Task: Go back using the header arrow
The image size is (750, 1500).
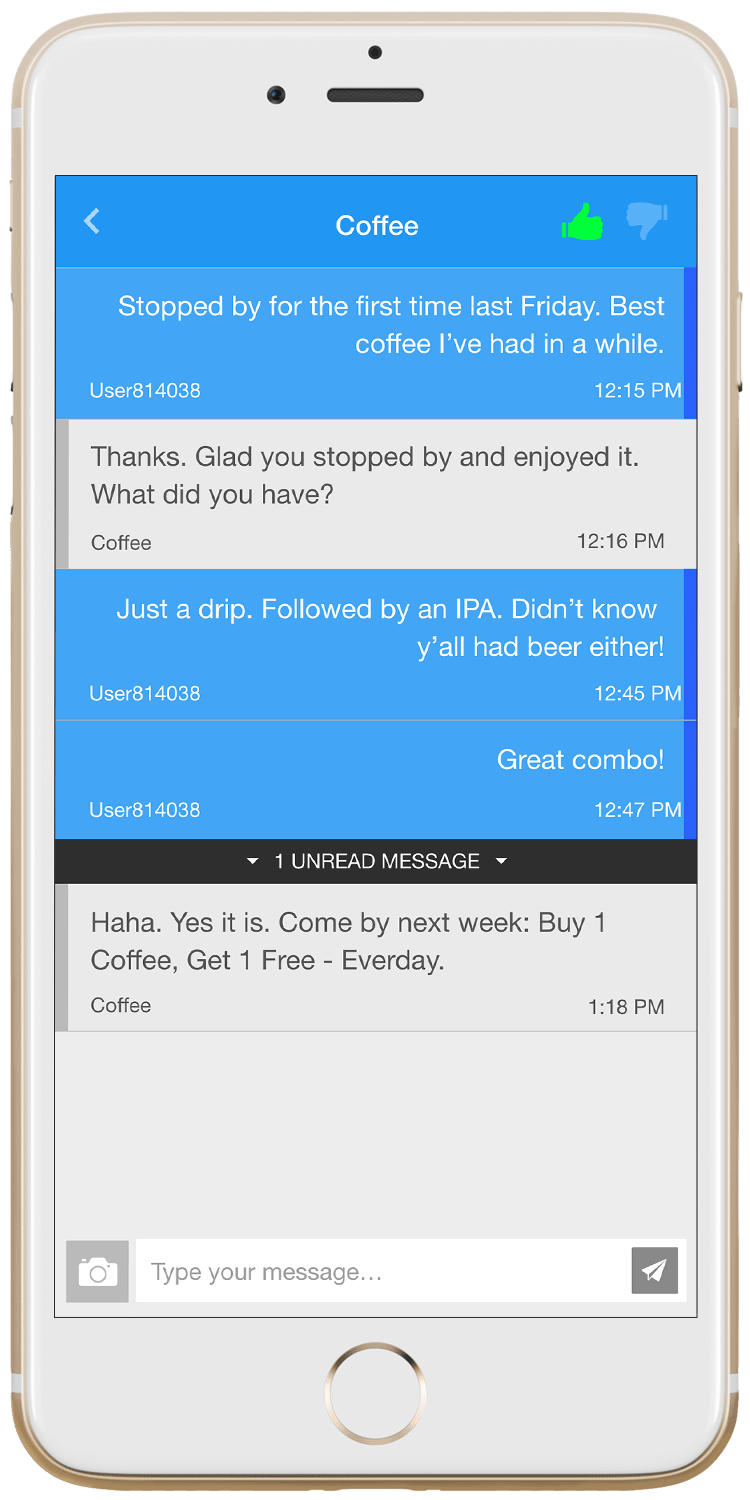Action: coord(92,221)
